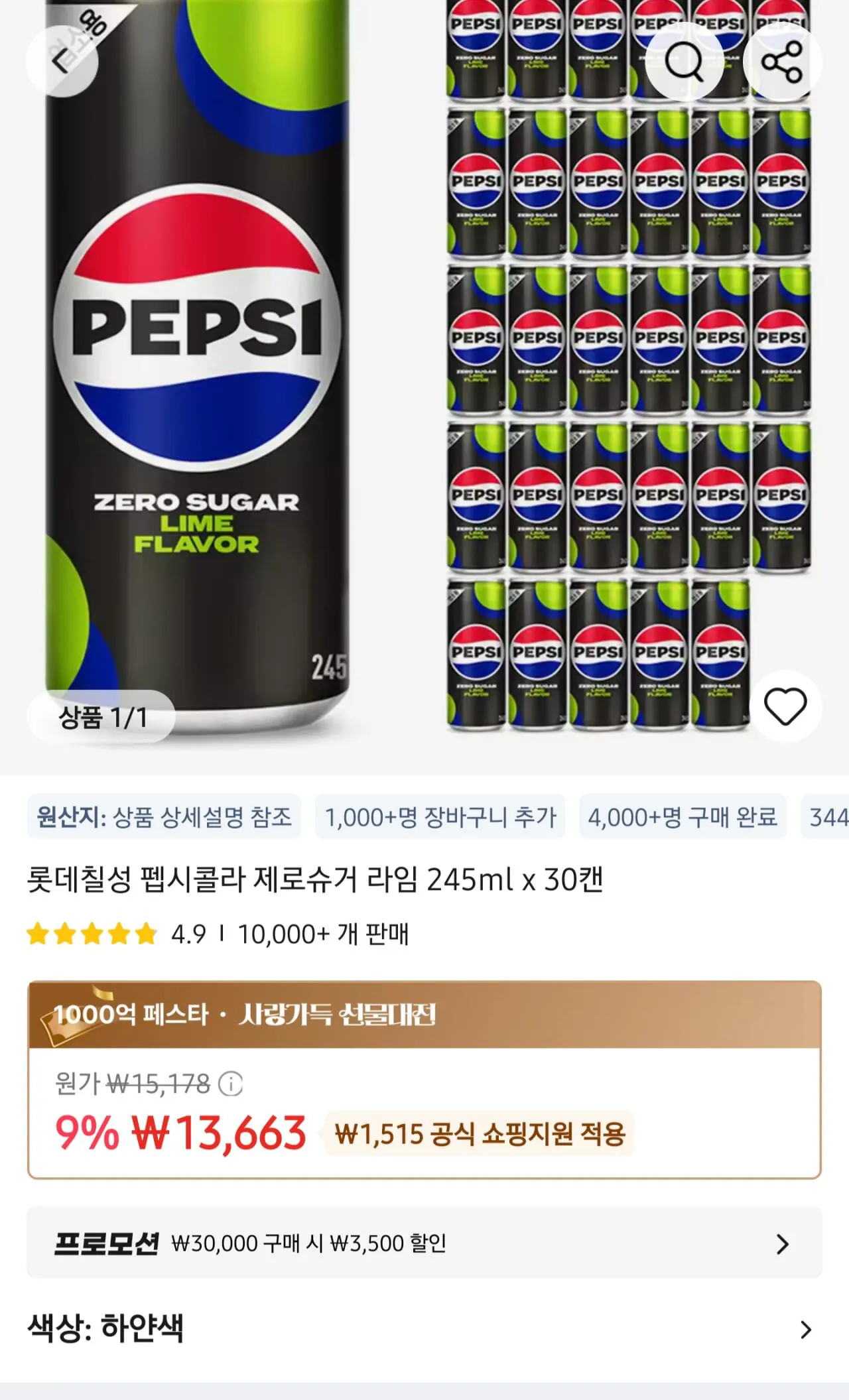Open the '4,000+명 구매 완료' badge

click(x=683, y=818)
